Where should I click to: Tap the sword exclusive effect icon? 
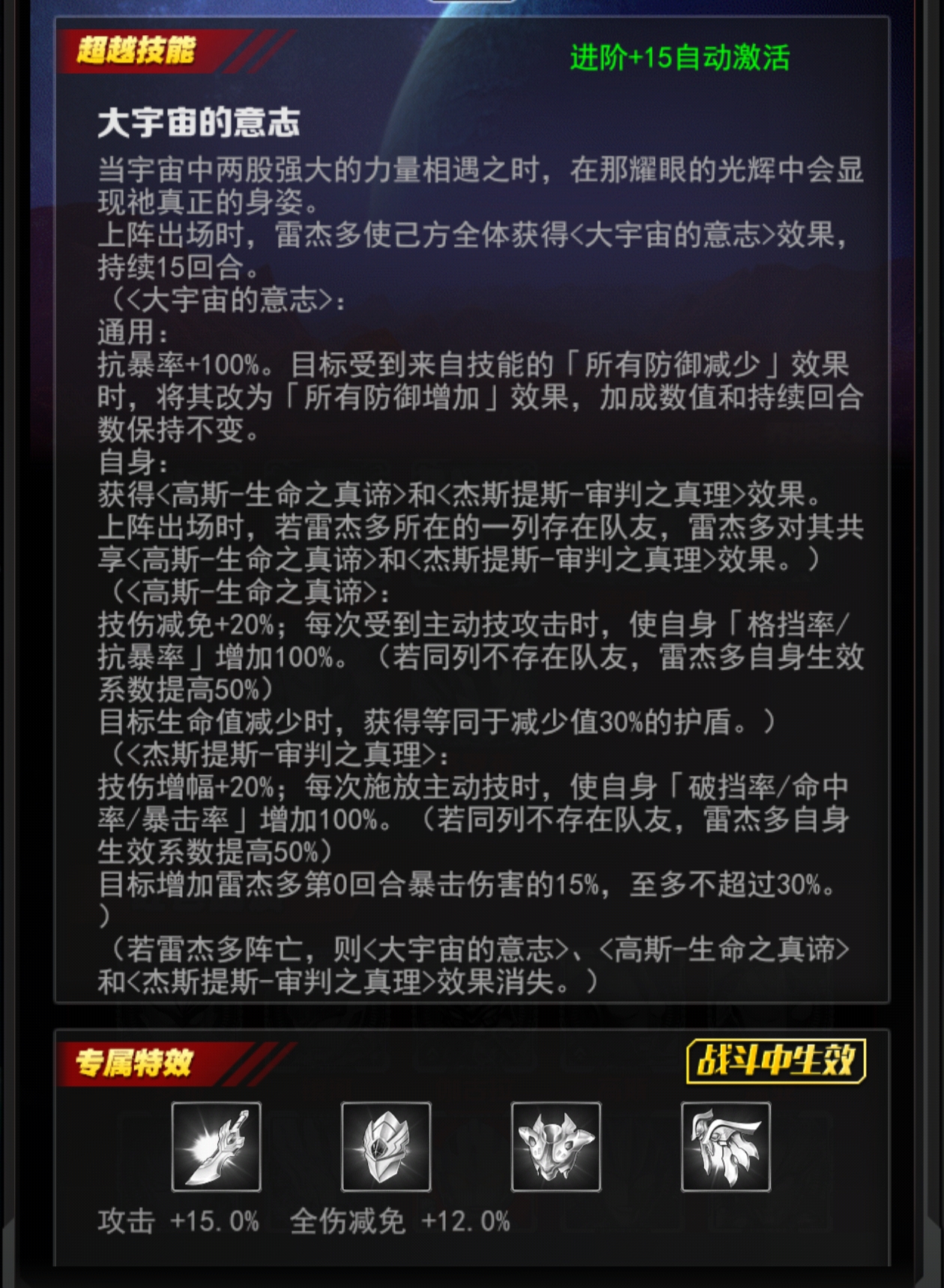click(x=216, y=1146)
